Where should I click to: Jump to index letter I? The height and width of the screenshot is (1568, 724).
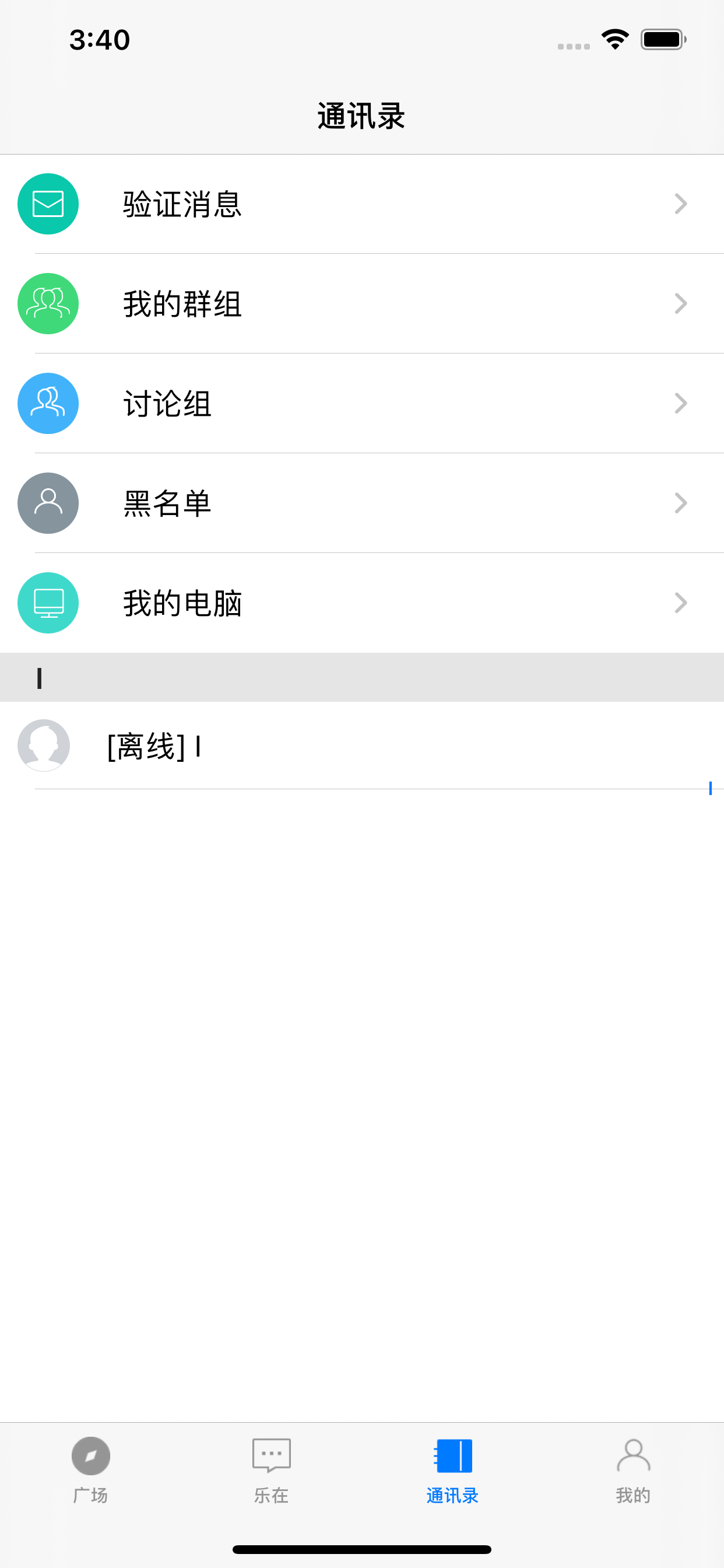click(x=710, y=788)
